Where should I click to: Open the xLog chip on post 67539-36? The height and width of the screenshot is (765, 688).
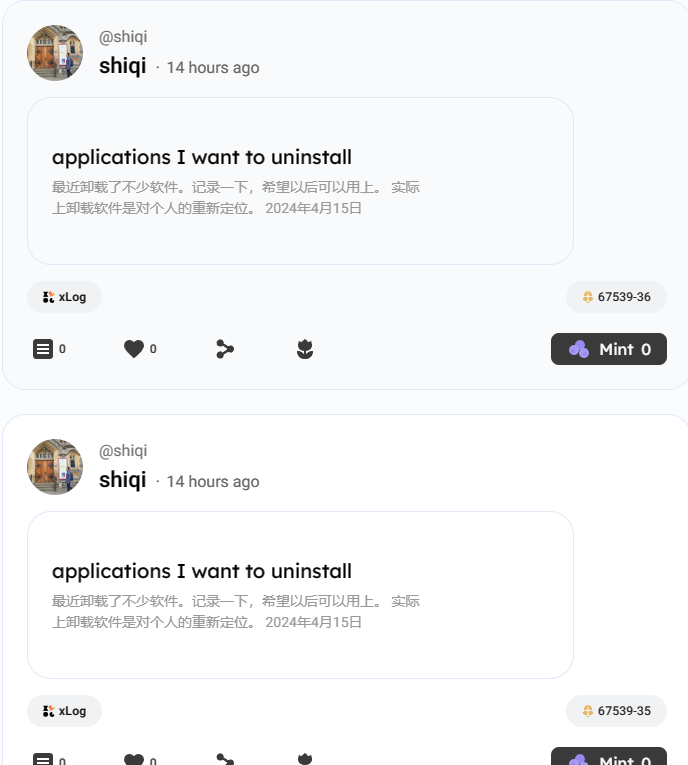tap(64, 297)
